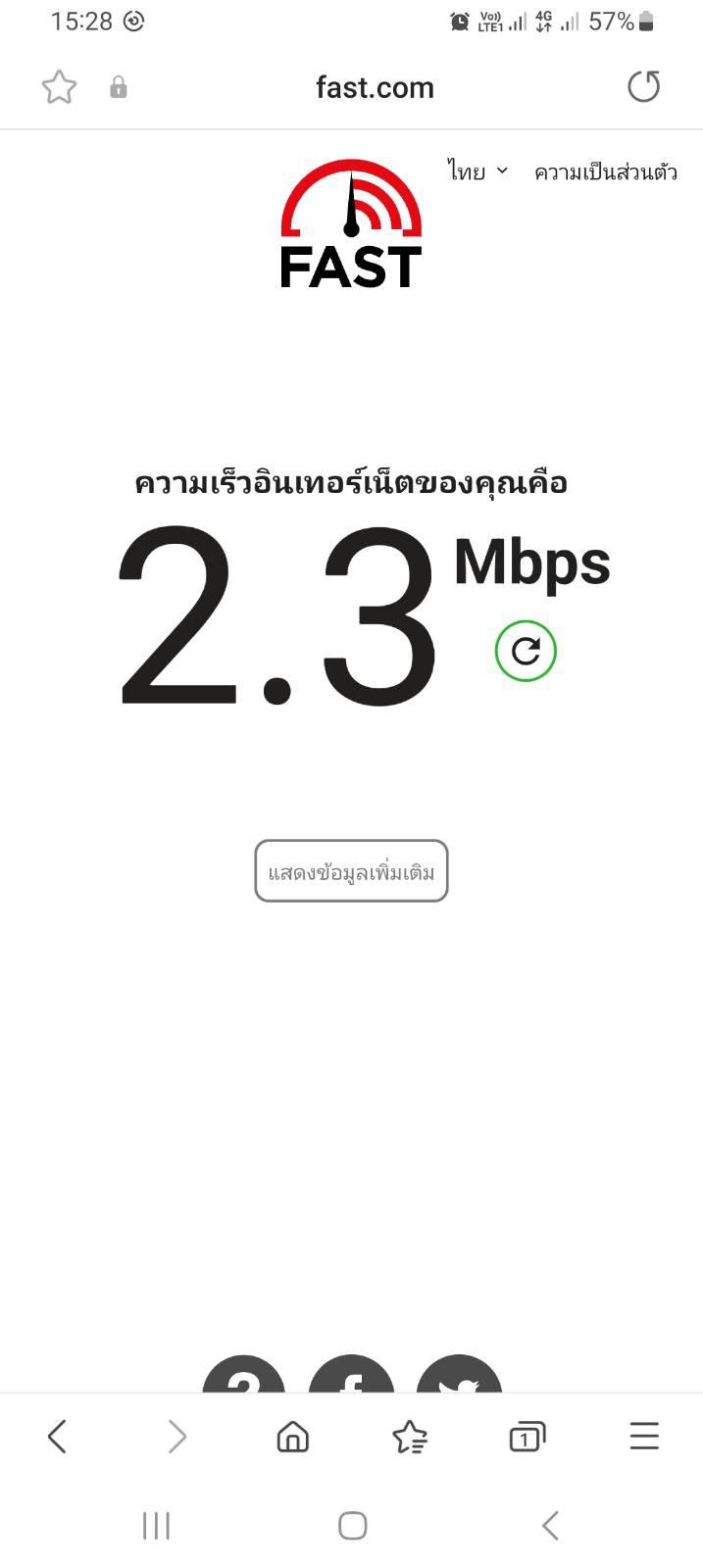Open the tab switcher
The height and width of the screenshot is (1568, 703).
click(527, 1437)
